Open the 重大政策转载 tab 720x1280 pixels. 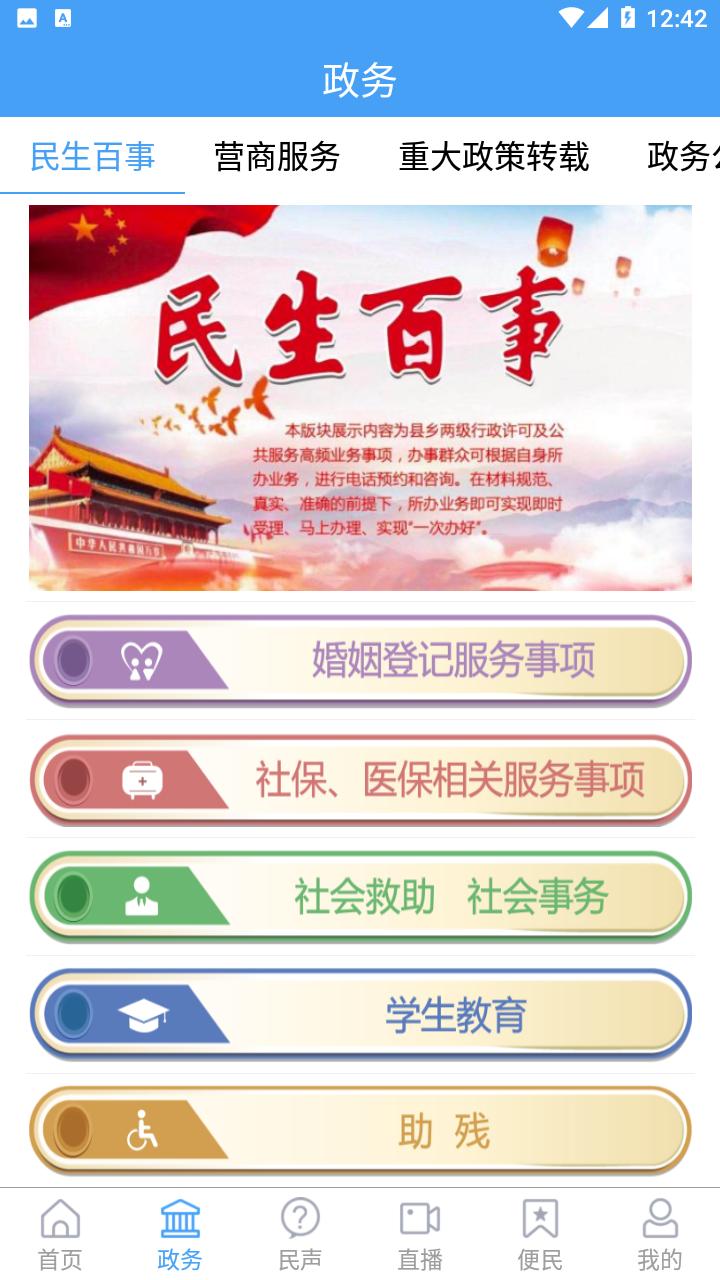coord(494,157)
